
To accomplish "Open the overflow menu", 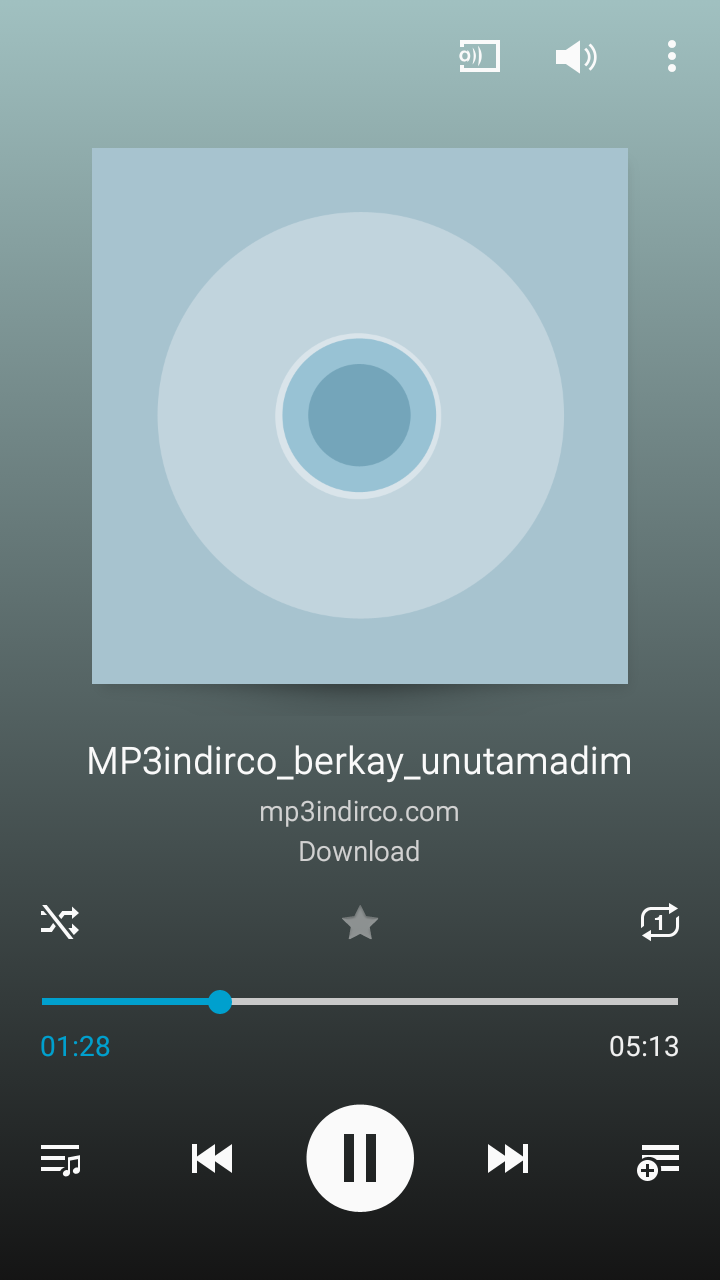I will 671,57.
